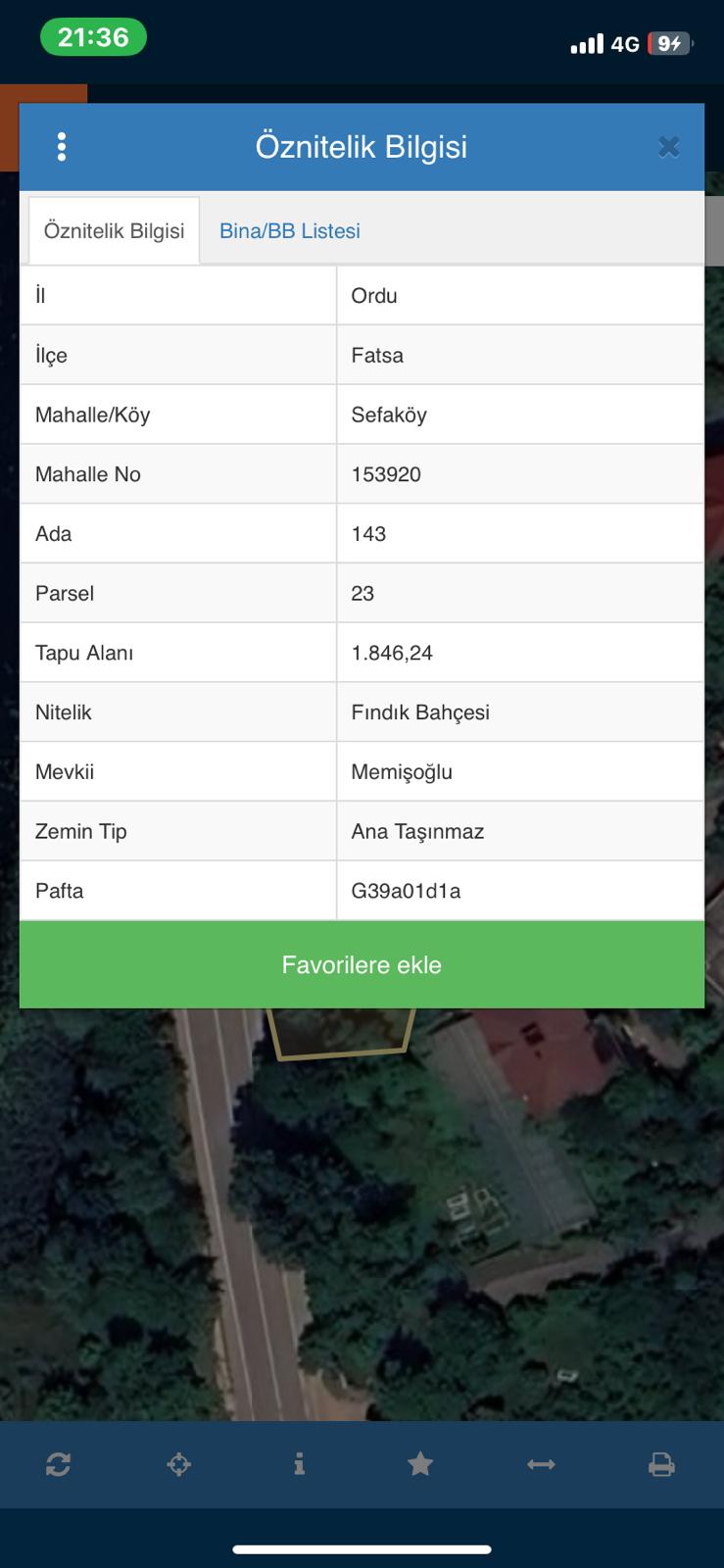The height and width of the screenshot is (1568, 724).
Task: Open the three-dot menu in dialog header
Action: pyautogui.click(x=62, y=147)
